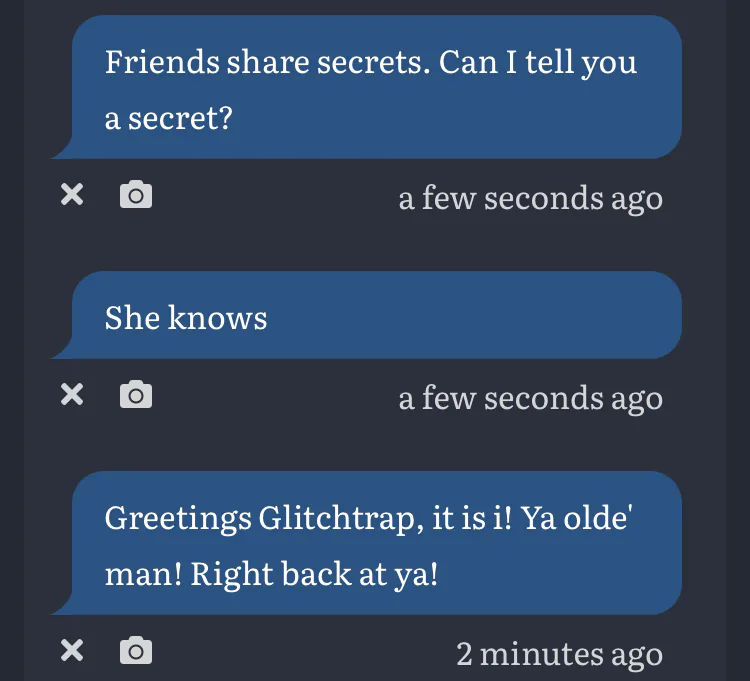Viewport: 750px width, 681px height.
Task: Tap camera icon under 'Friends share secrets' message
Action: (x=136, y=195)
